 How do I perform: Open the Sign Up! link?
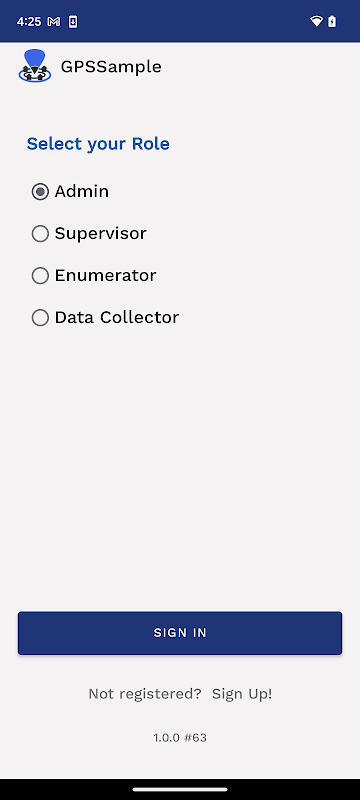(242, 694)
